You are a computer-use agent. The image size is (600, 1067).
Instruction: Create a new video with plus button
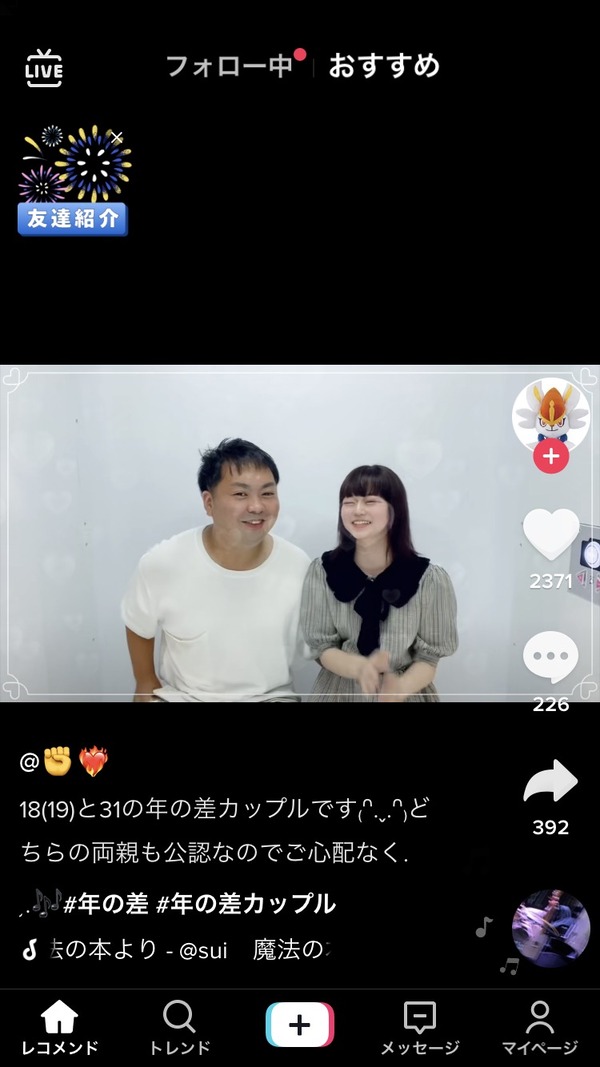300,1025
